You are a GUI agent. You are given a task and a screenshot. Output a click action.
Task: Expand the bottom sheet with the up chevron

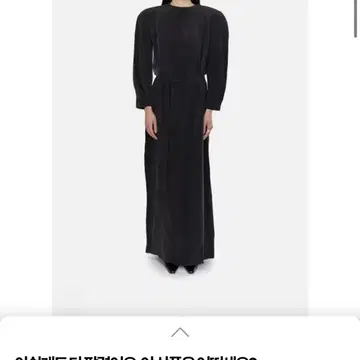180,332
